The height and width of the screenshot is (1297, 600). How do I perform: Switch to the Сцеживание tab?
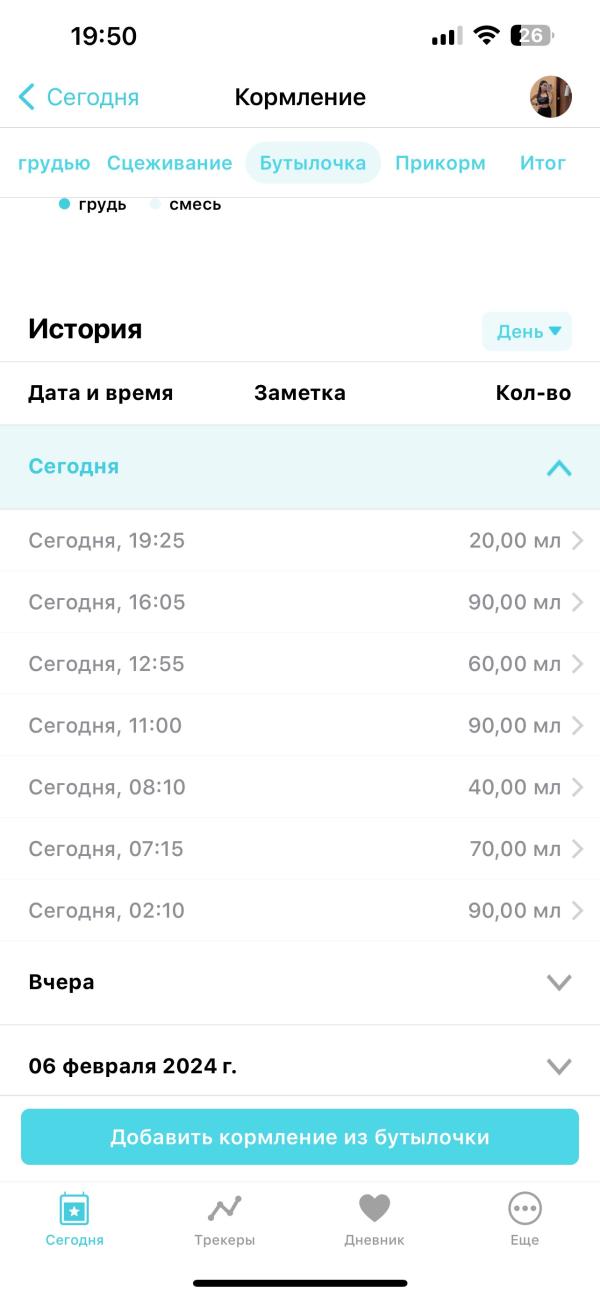[x=169, y=163]
